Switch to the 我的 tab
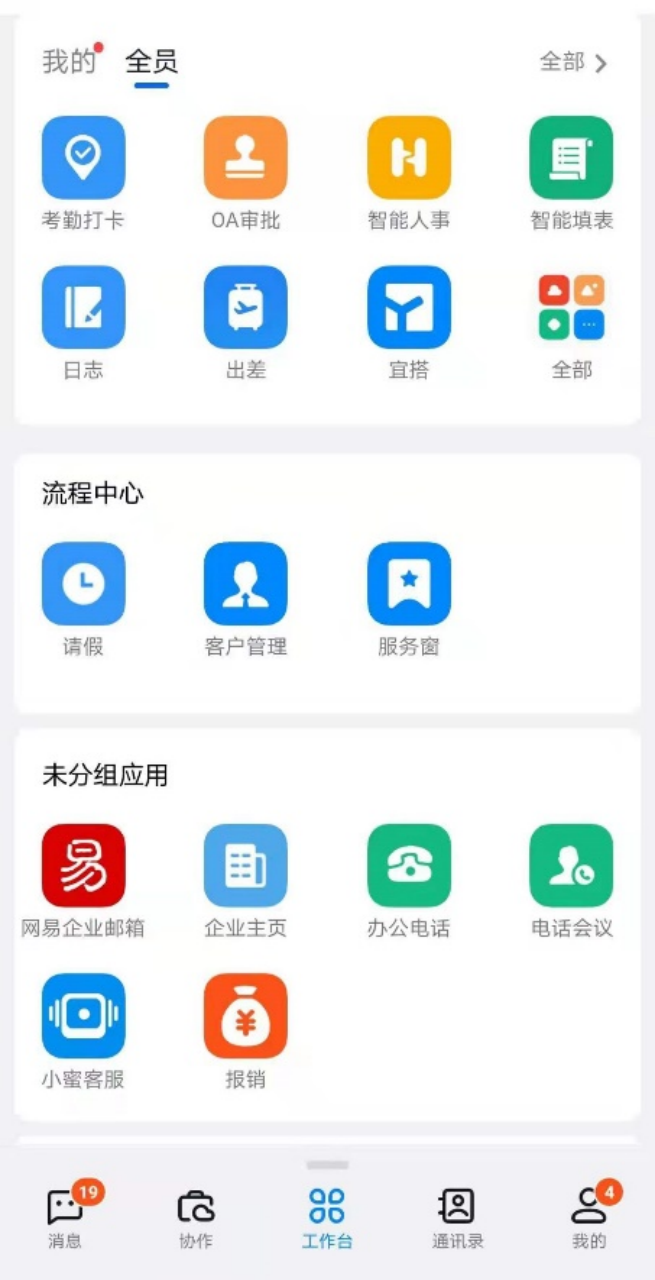The image size is (655, 1280). (68, 62)
